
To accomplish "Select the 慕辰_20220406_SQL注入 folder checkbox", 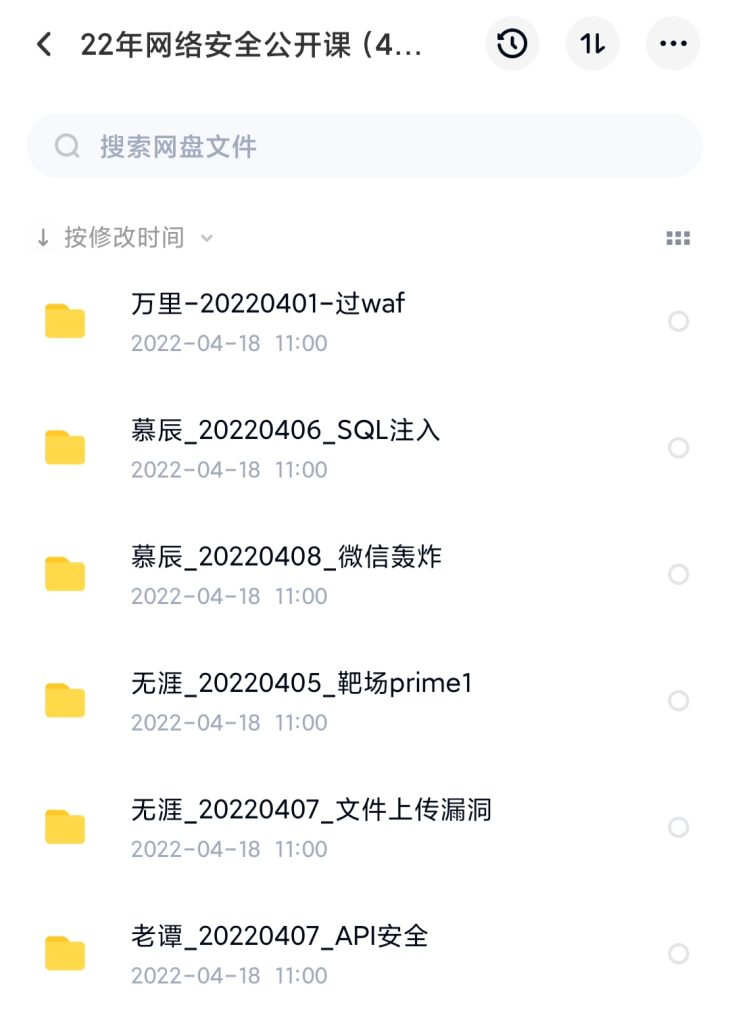I will tap(678, 448).
